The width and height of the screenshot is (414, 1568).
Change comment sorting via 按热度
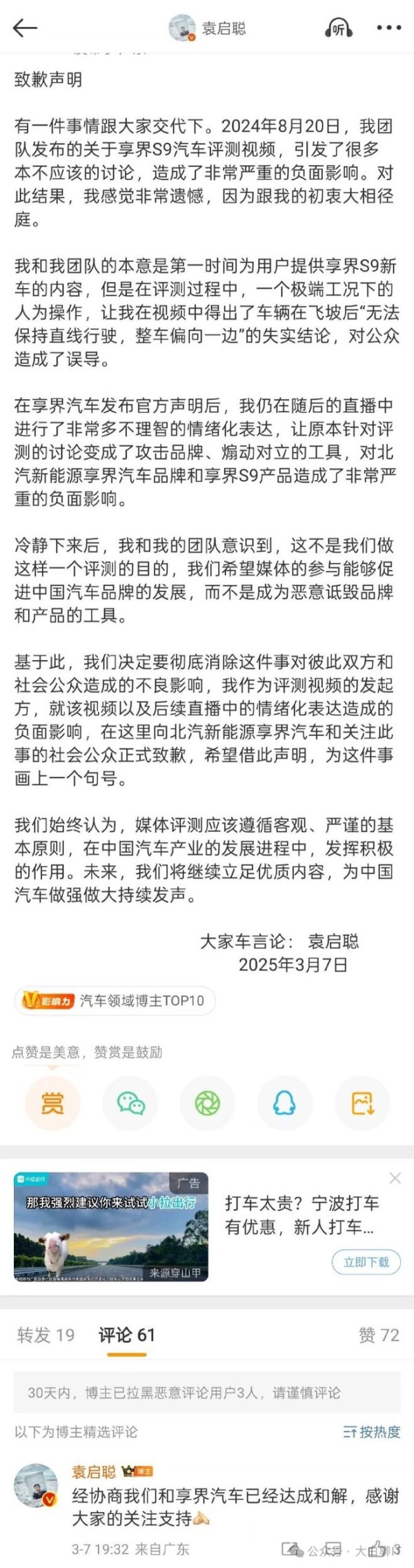372,1431
